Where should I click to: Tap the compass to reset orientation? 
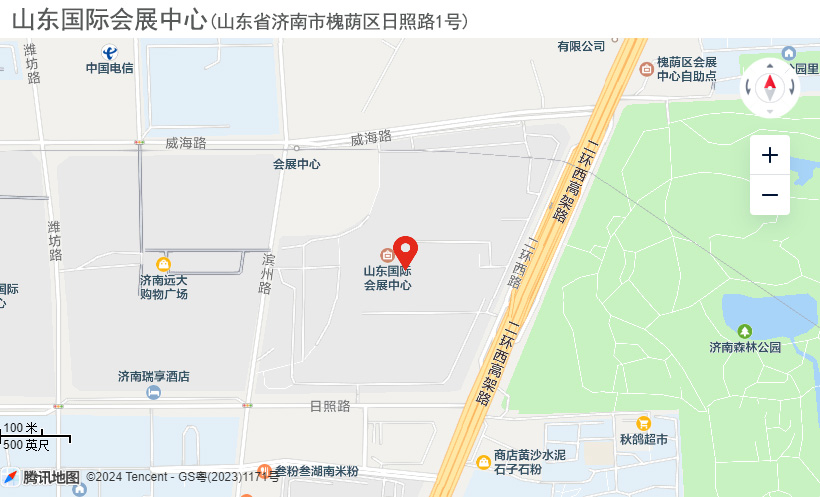[770, 88]
